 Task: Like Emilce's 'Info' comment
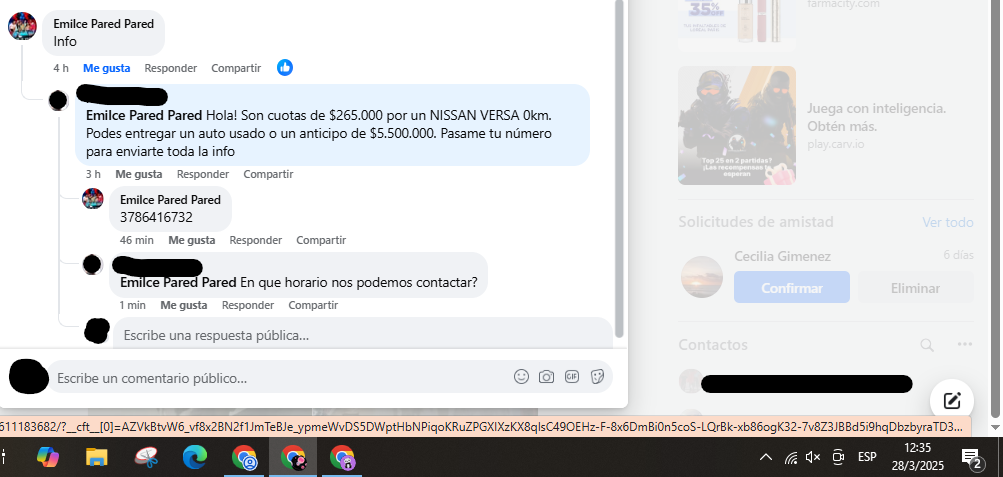106,68
